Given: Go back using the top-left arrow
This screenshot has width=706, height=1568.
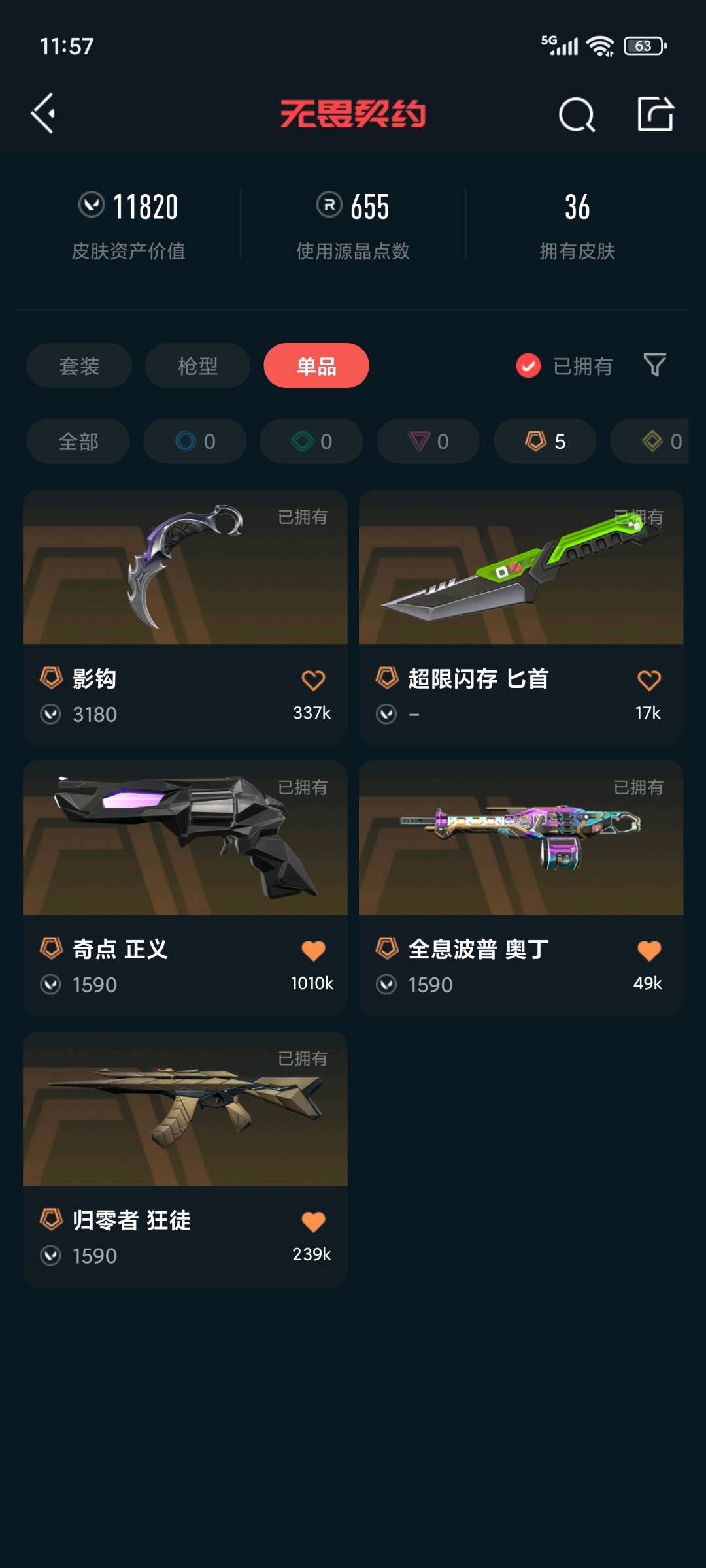Looking at the screenshot, I should click(x=44, y=114).
